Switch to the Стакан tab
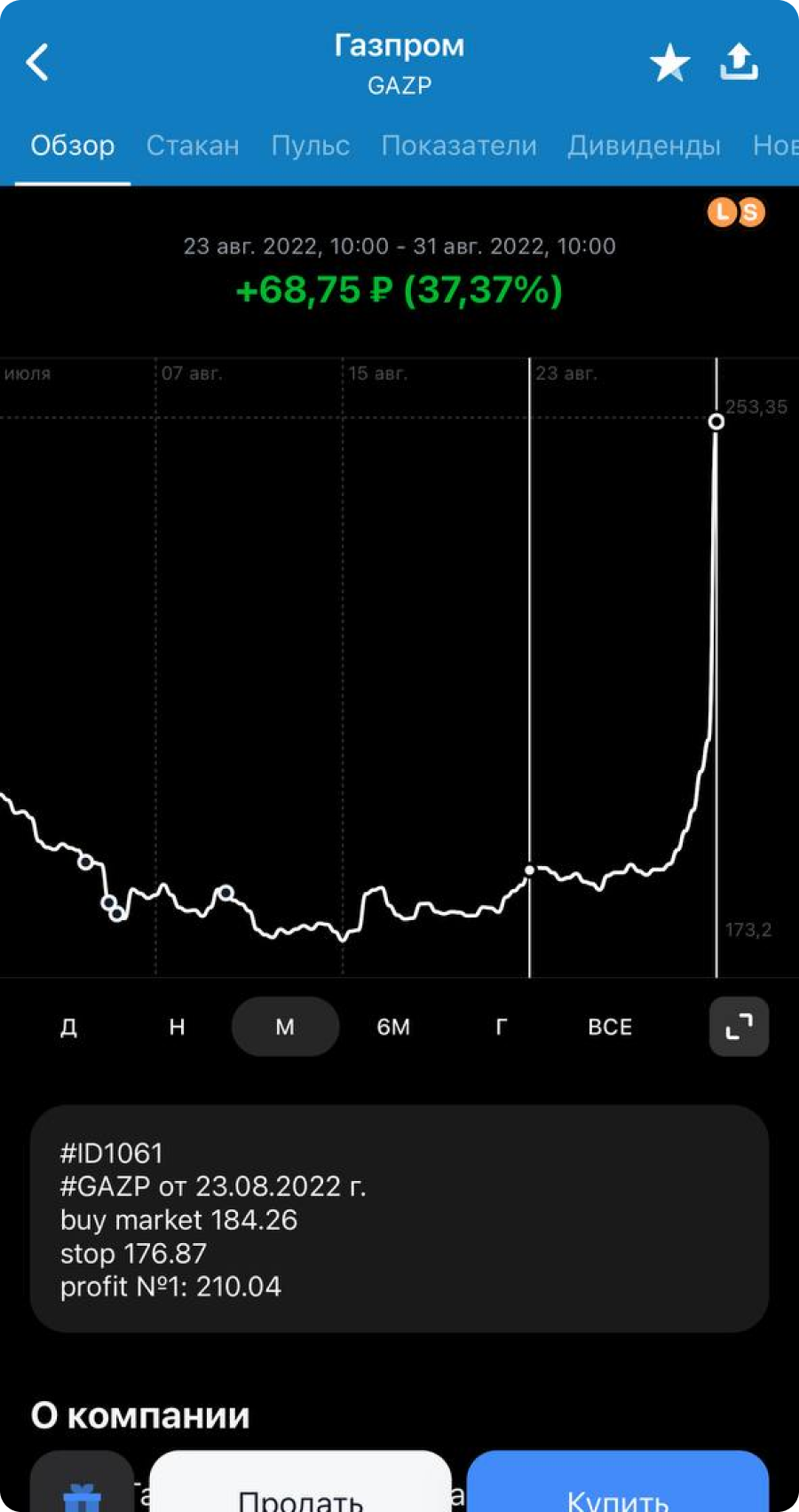Screen dimensions: 799x1512 tap(193, 146)
